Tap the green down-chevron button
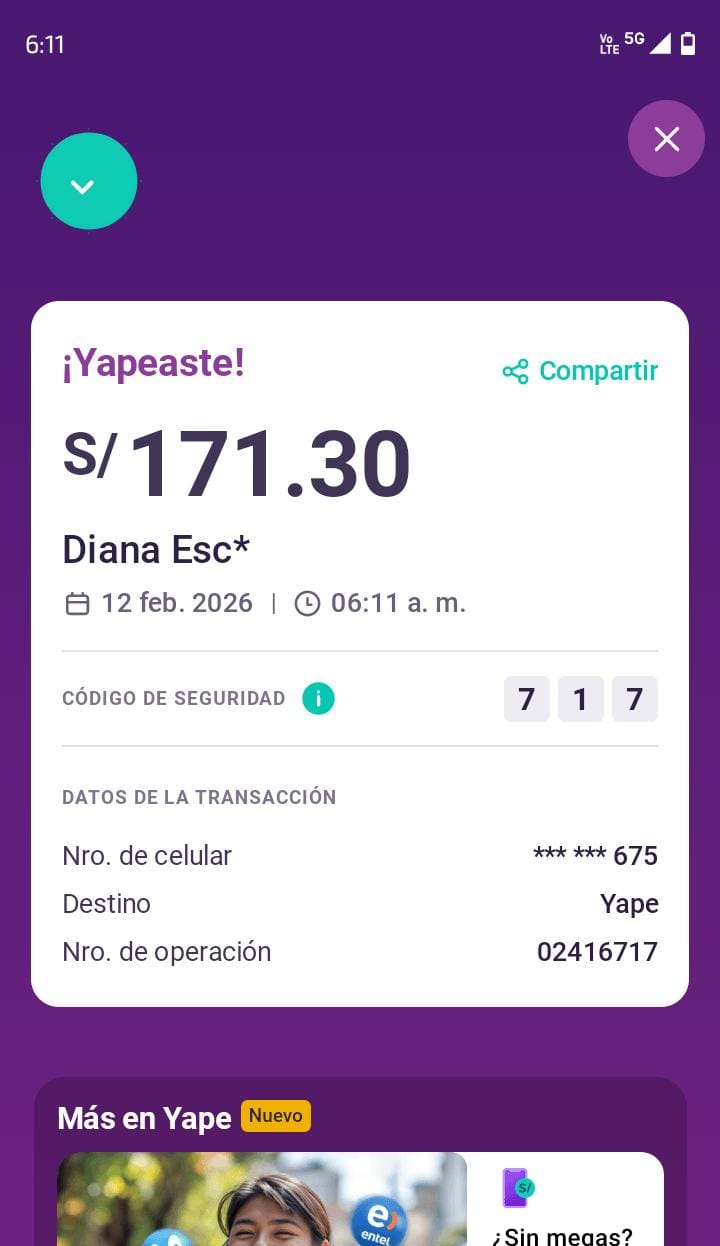Image resolution: width=720 pixels, height=1246 pixels. [x=89, y=182]
